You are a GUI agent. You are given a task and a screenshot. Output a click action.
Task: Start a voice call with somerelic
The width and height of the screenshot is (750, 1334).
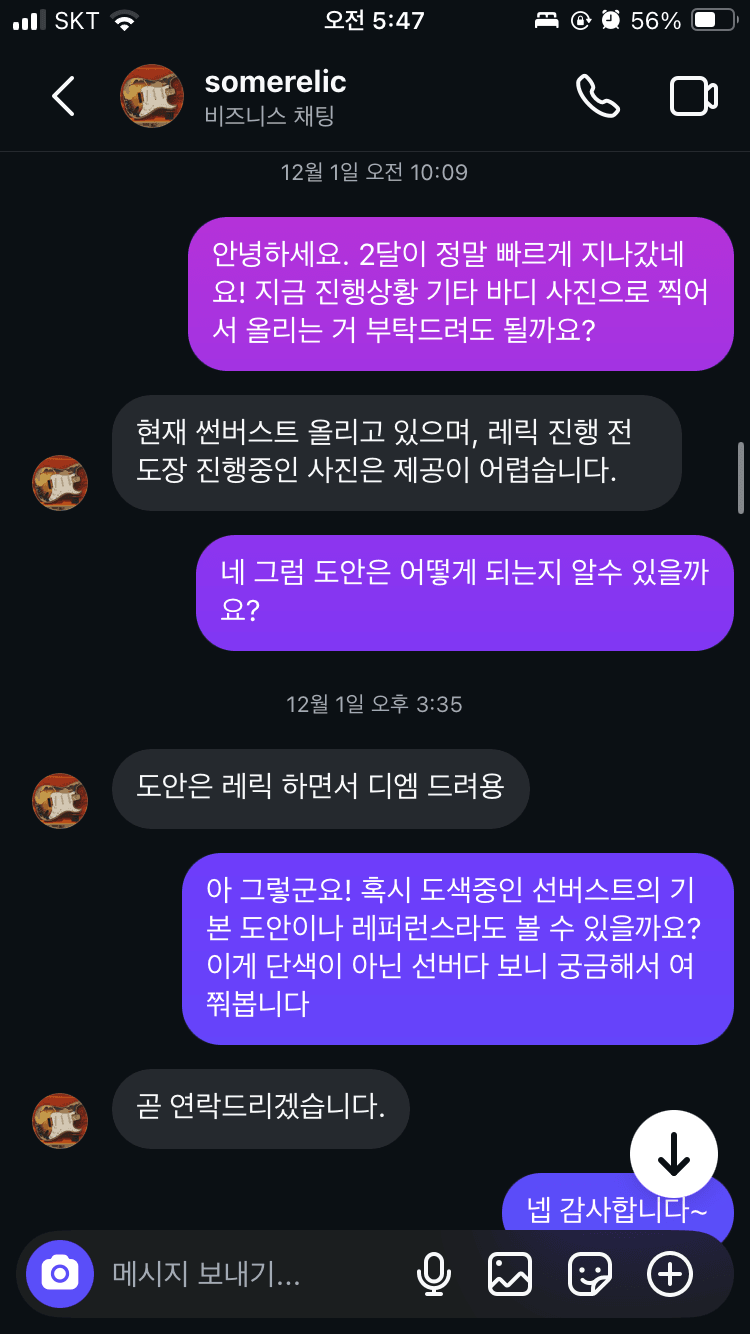point(598,96)
